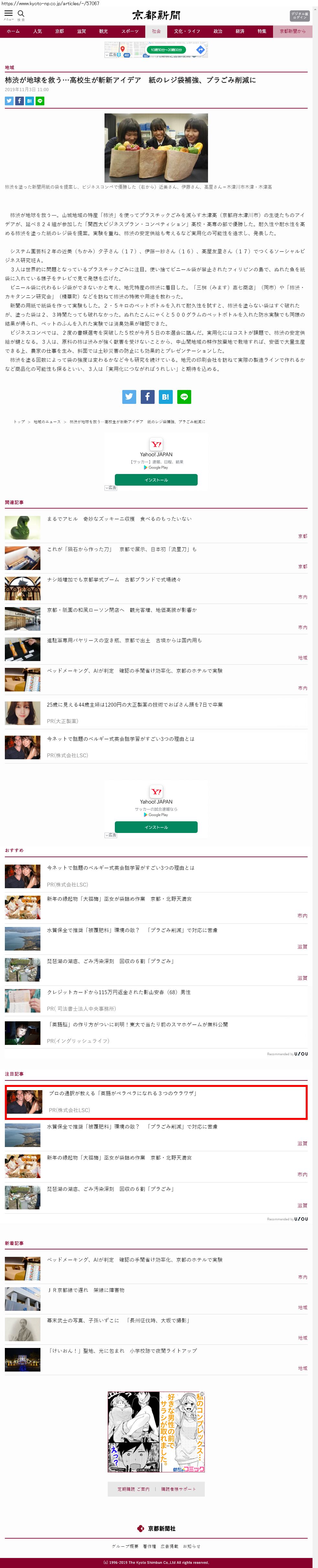
Task: Share via large Facebook button below article
Action: pos(148,397)
